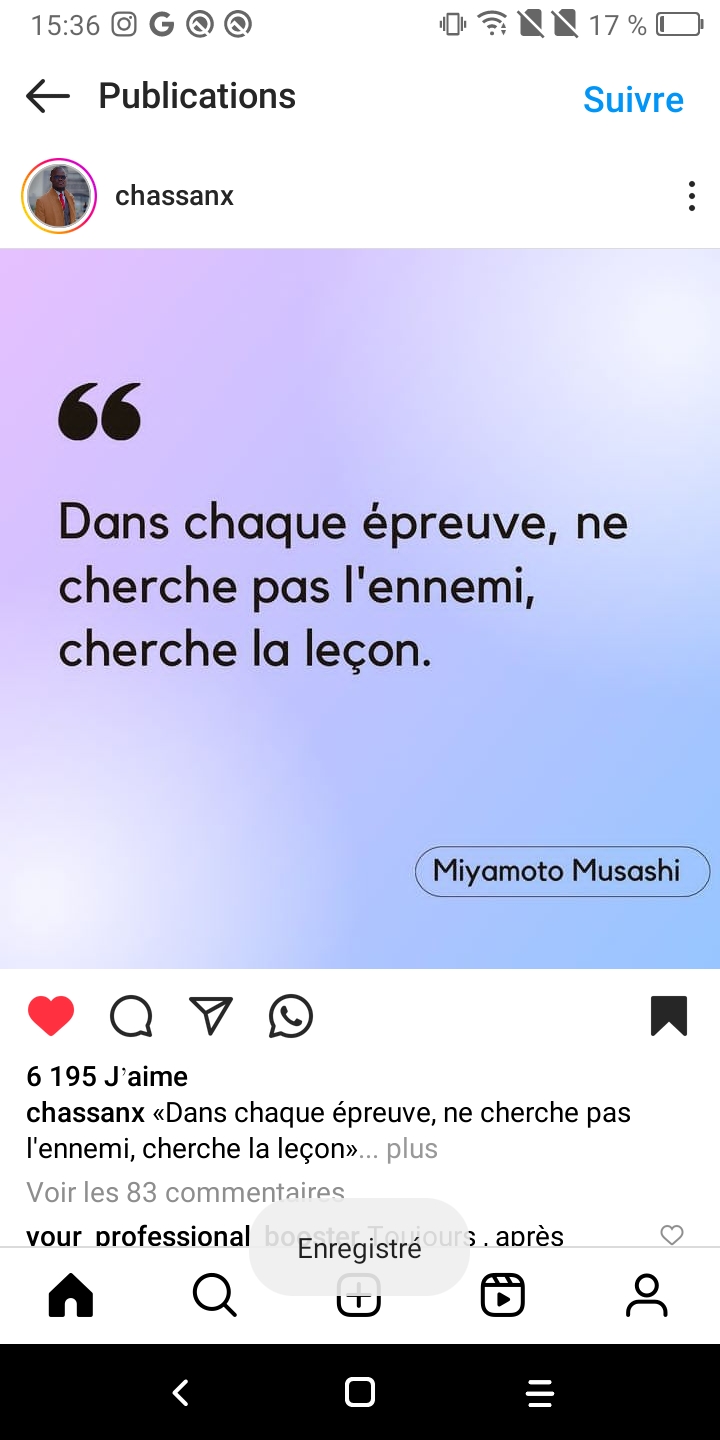This screenshot has width=720, height=1440.
Task: Open chassanx profile picture story
Action: [x=59, y=196]
